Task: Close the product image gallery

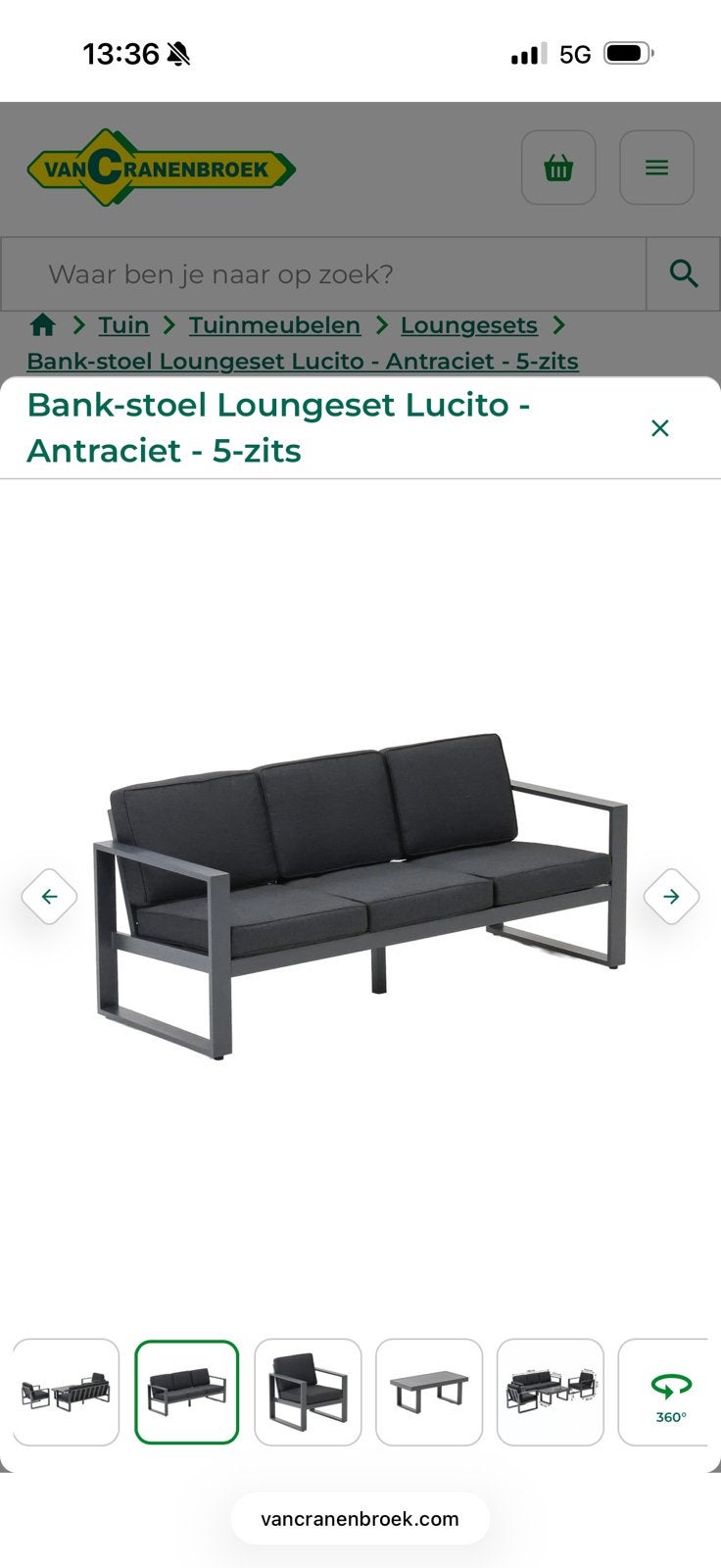Action: tap(660, 428)
